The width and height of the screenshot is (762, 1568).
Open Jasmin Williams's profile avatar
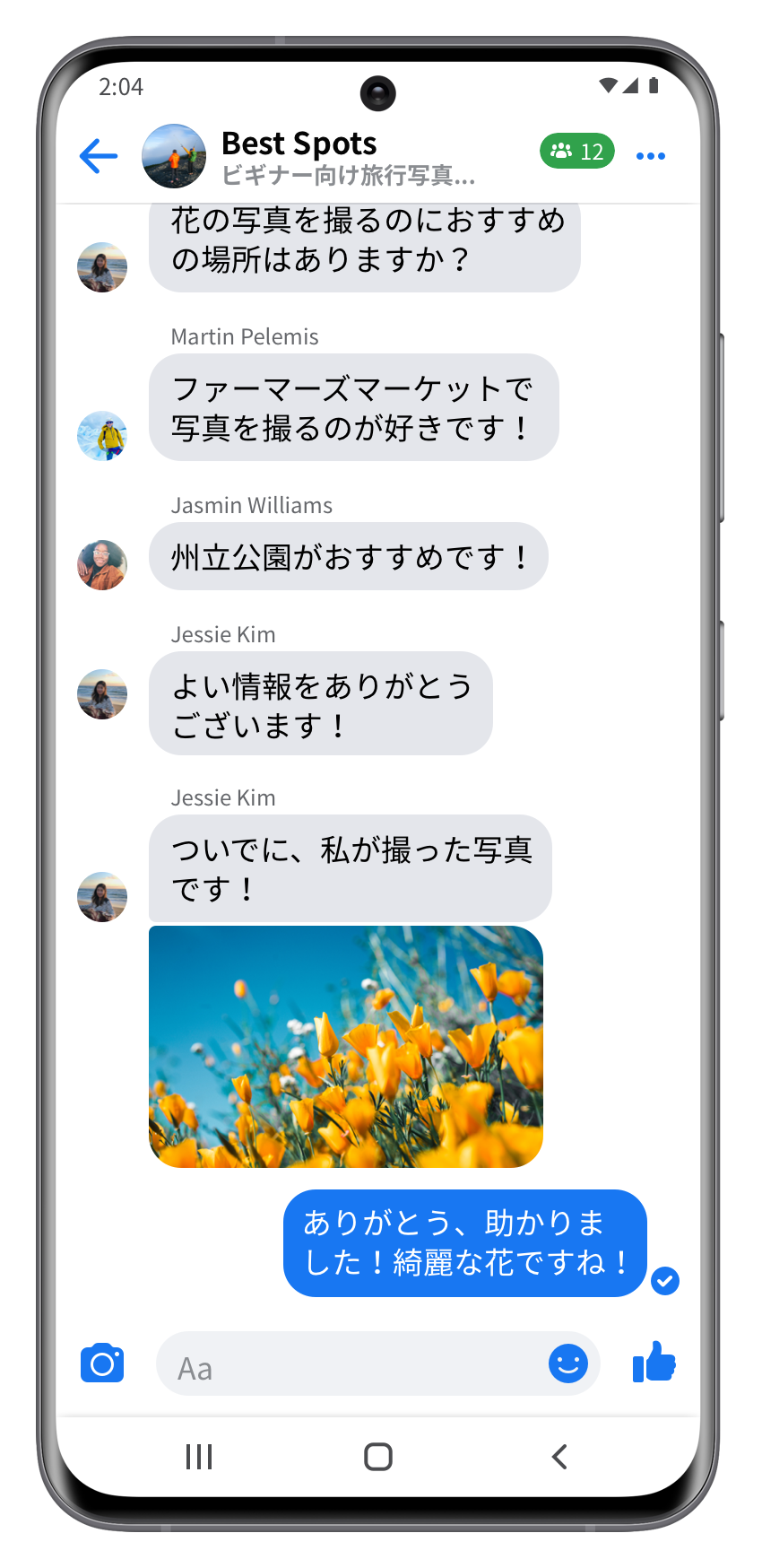point(102,565)
